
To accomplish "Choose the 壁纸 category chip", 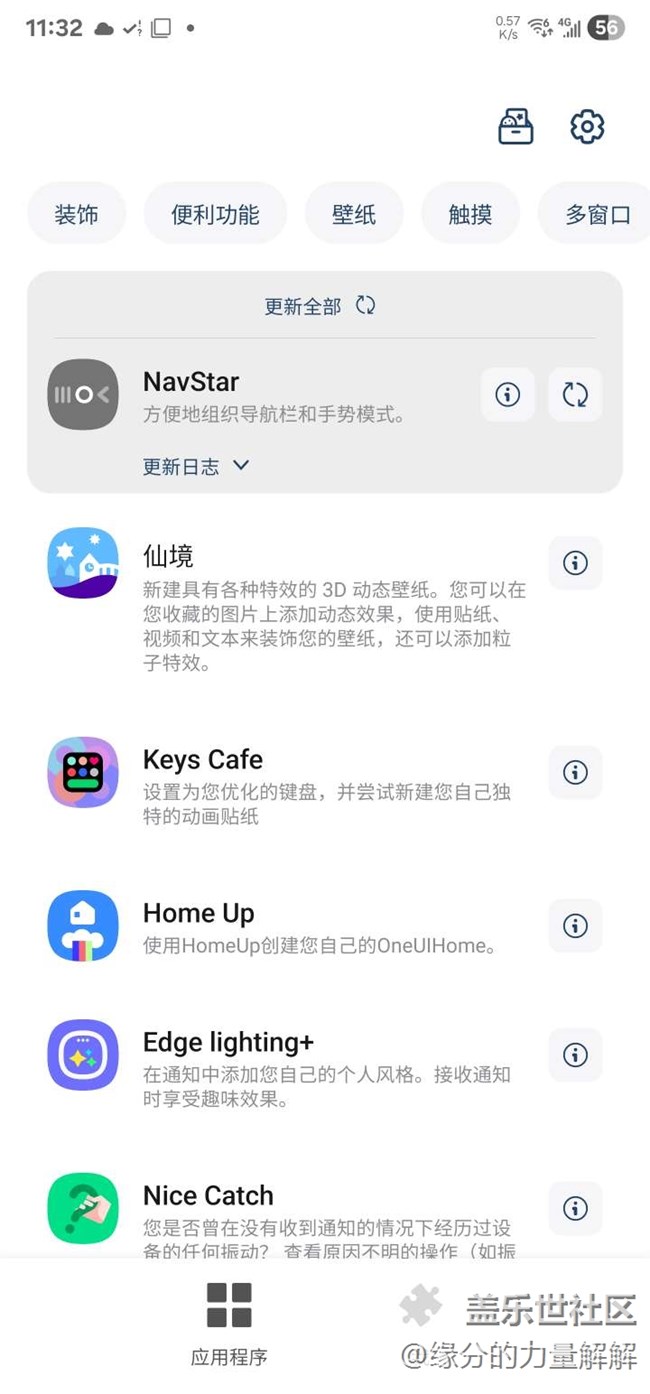I will coord(354,214).
